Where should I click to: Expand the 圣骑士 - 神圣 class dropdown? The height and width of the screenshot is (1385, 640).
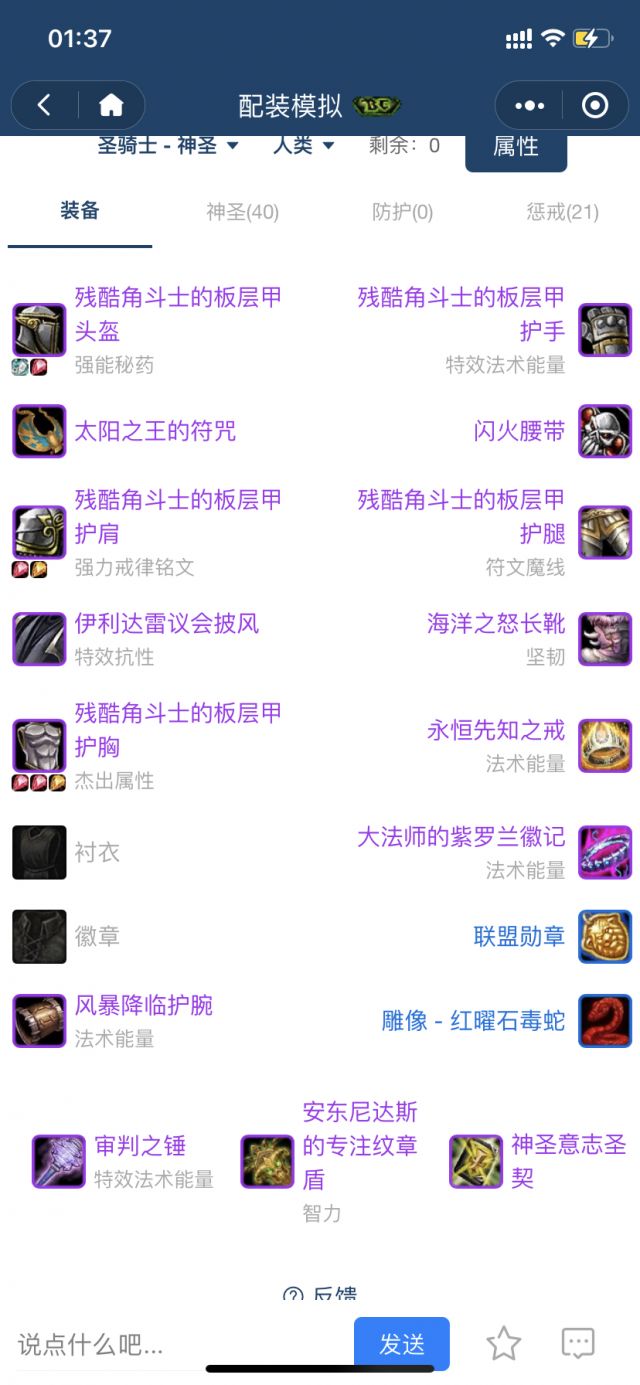(x=168, y=146)
